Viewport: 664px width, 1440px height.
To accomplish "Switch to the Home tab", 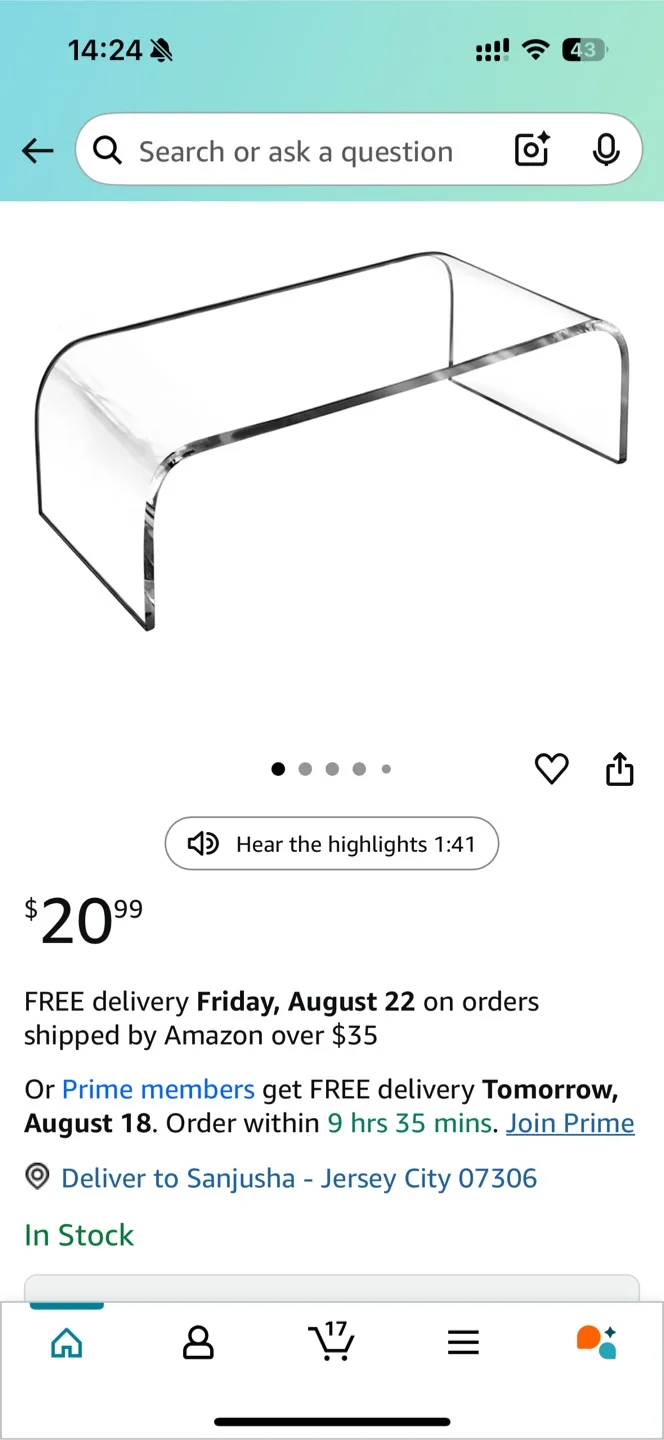I will pyautogui.click(x=67, y=1343).
